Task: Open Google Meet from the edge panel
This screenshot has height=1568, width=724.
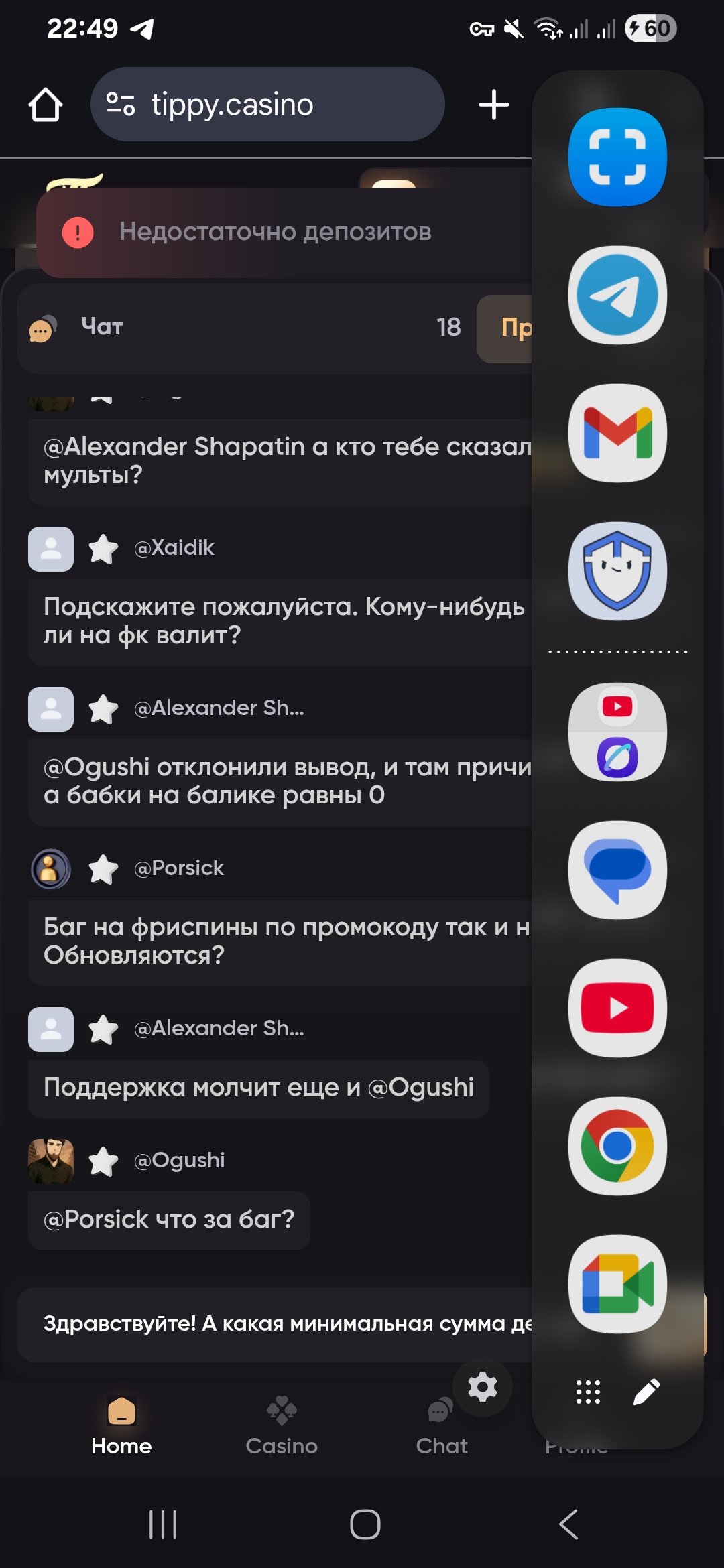Action: [617, 1284]
